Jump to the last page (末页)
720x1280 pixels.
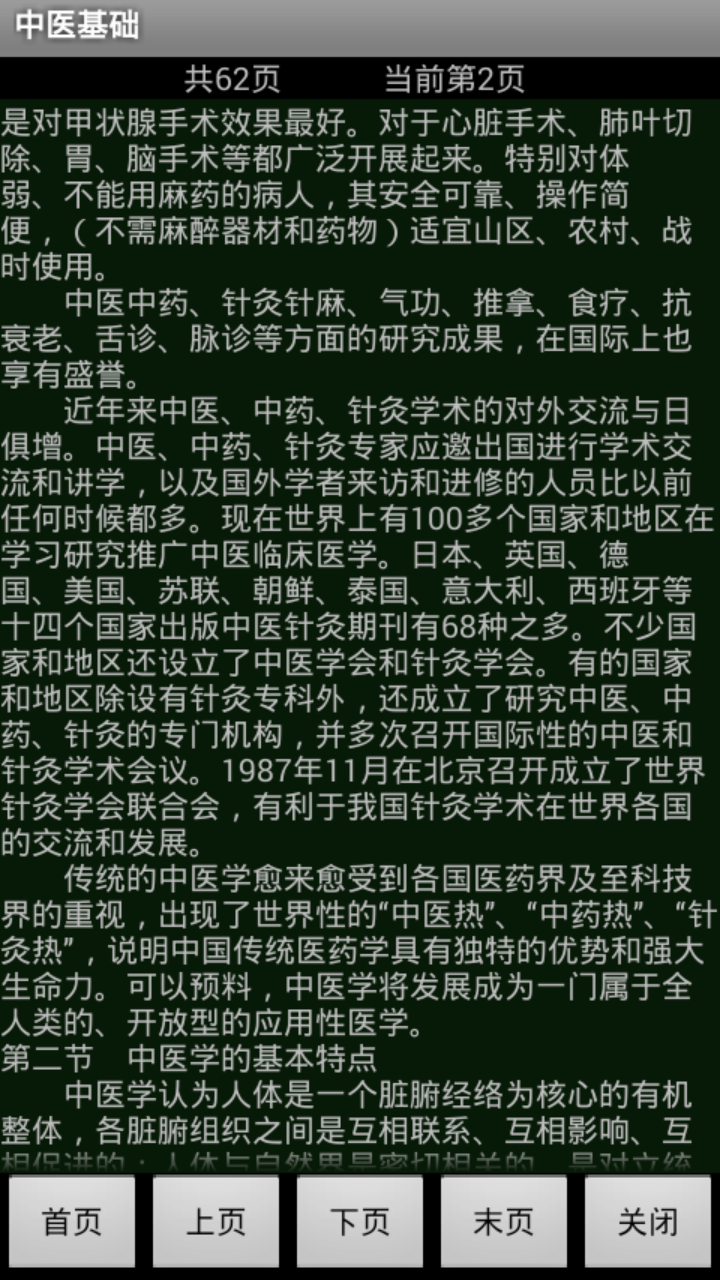[x=504, y=1221]
